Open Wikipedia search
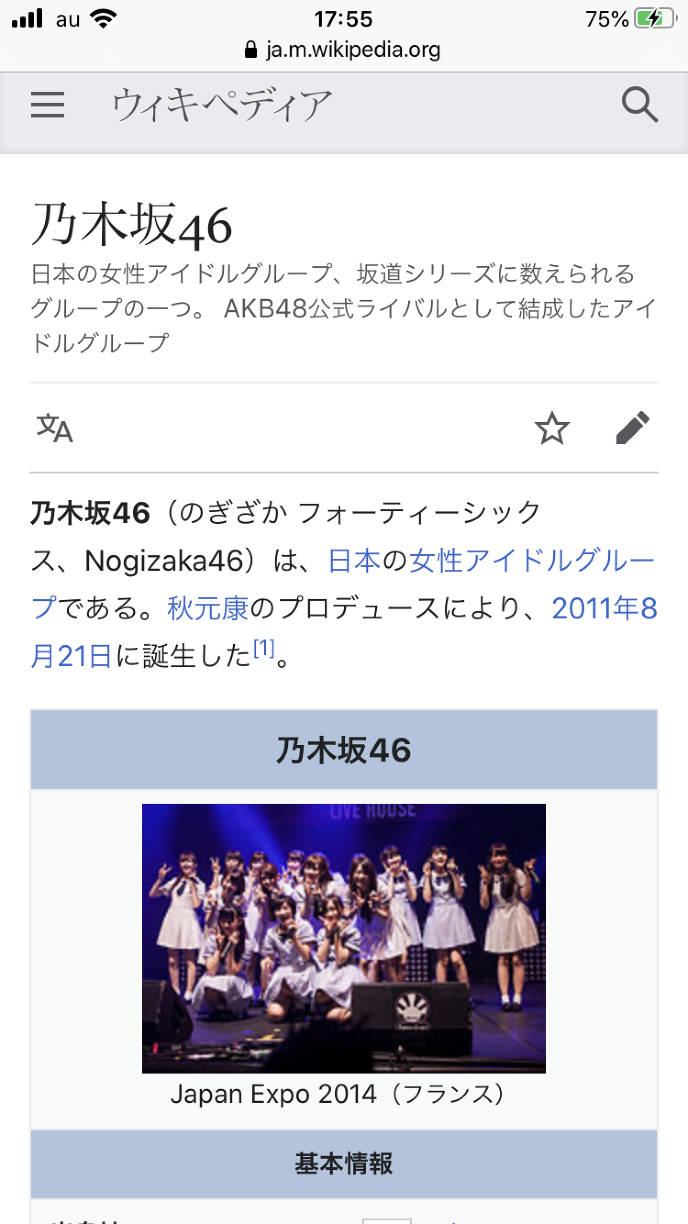 point(639,104)
